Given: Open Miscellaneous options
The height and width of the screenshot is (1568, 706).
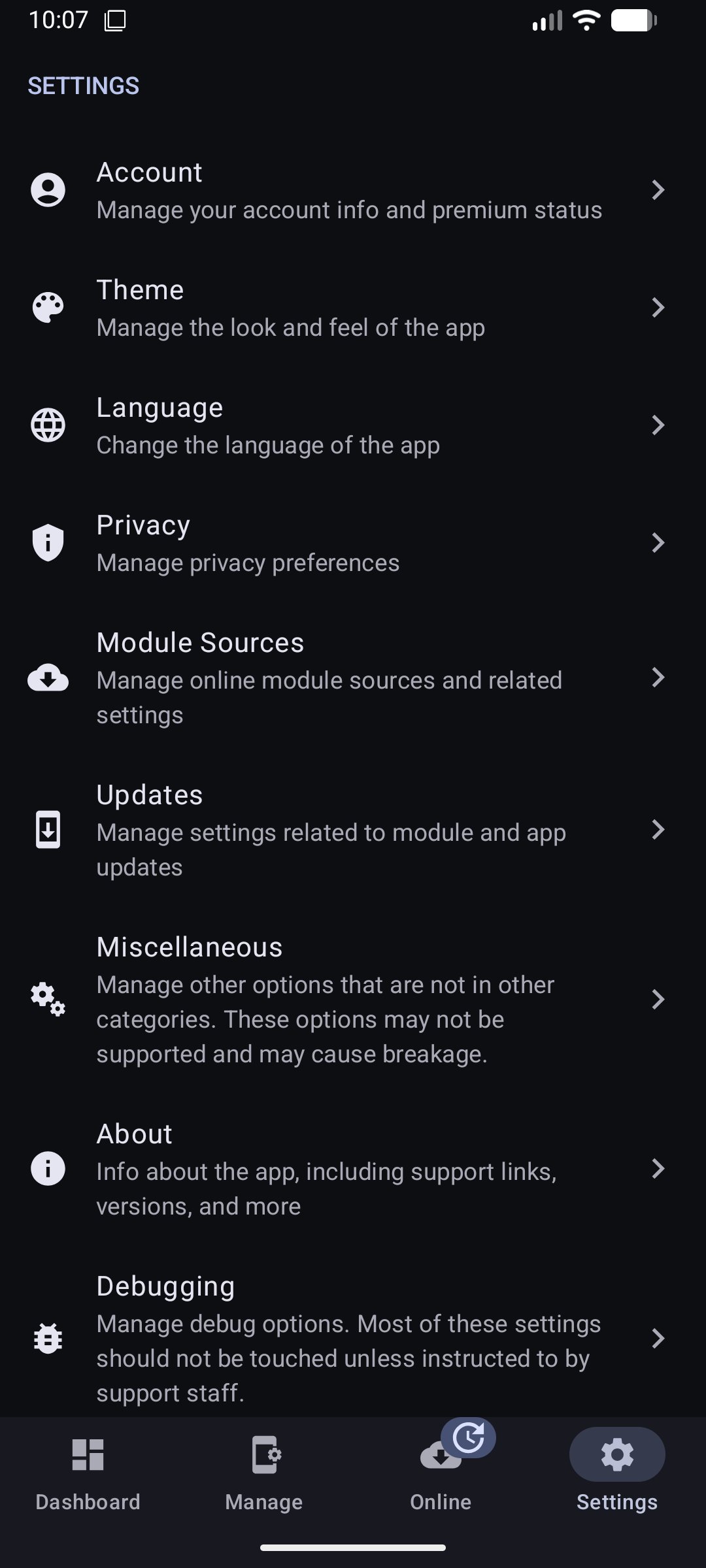Looking at the screenshot, I should [x=353, y=1000].
